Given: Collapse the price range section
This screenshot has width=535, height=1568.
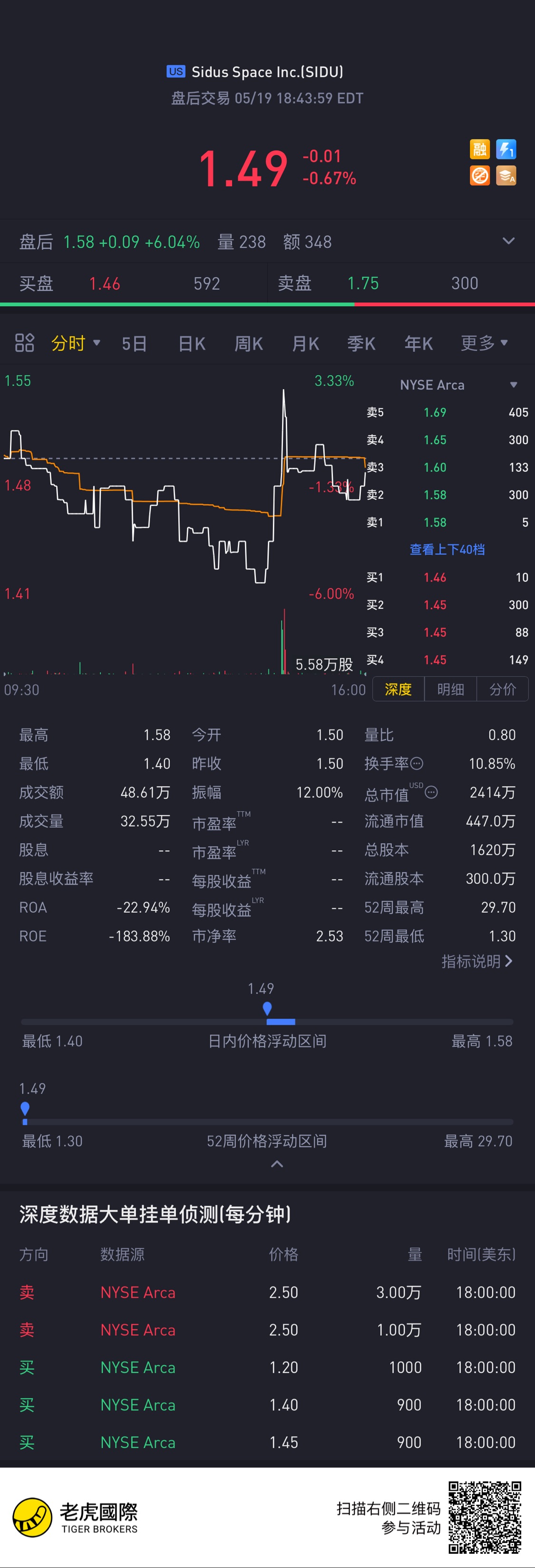Looking at the screenshot, I should coord(277,1164).
